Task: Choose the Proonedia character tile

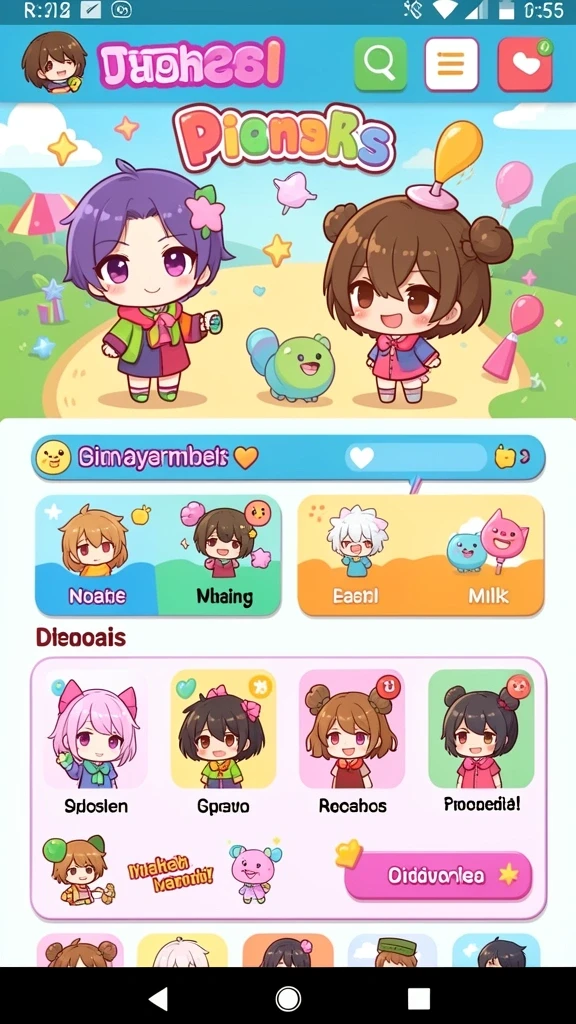Action: tap(481, 742)
